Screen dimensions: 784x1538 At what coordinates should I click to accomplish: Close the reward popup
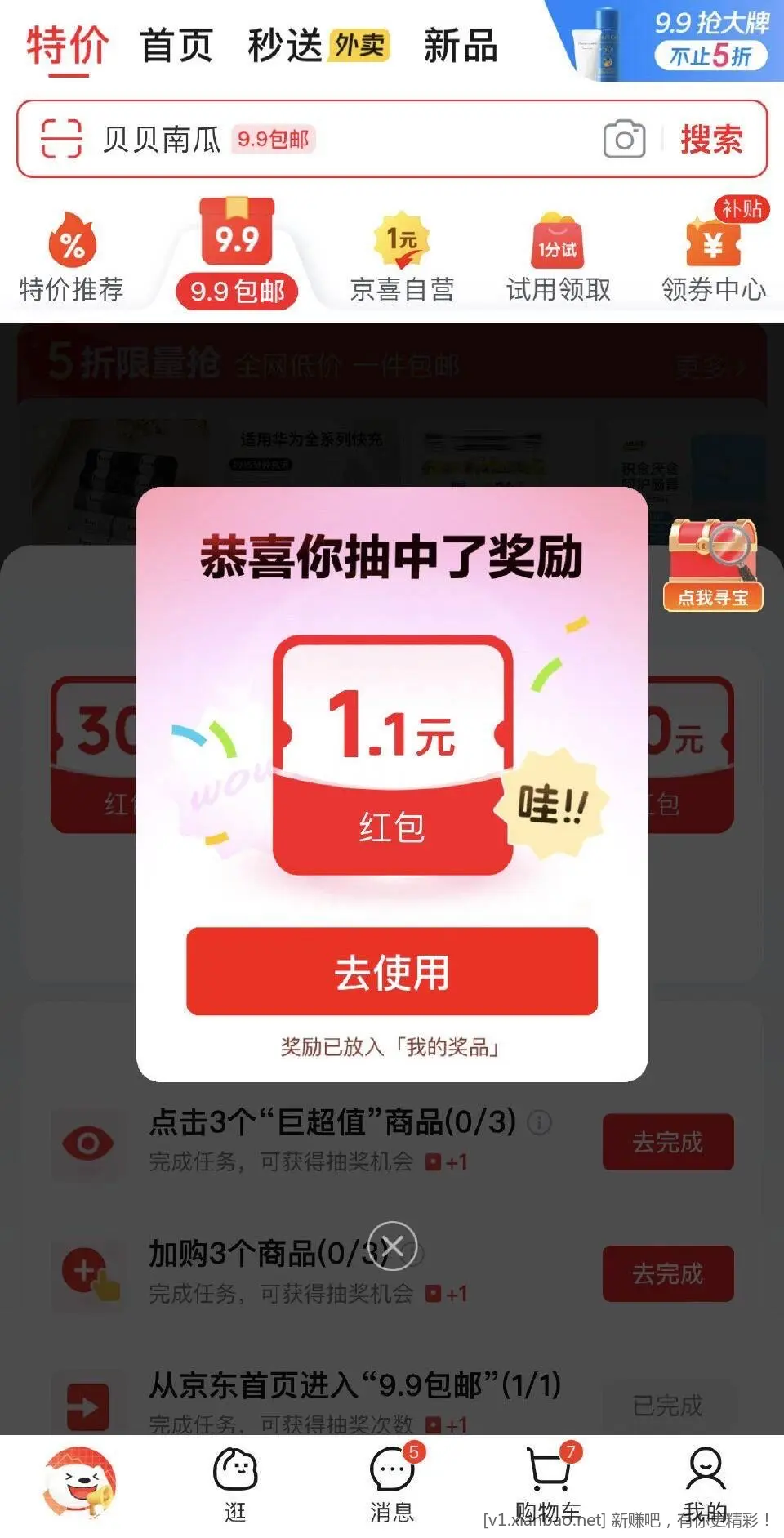point(392,1246)
